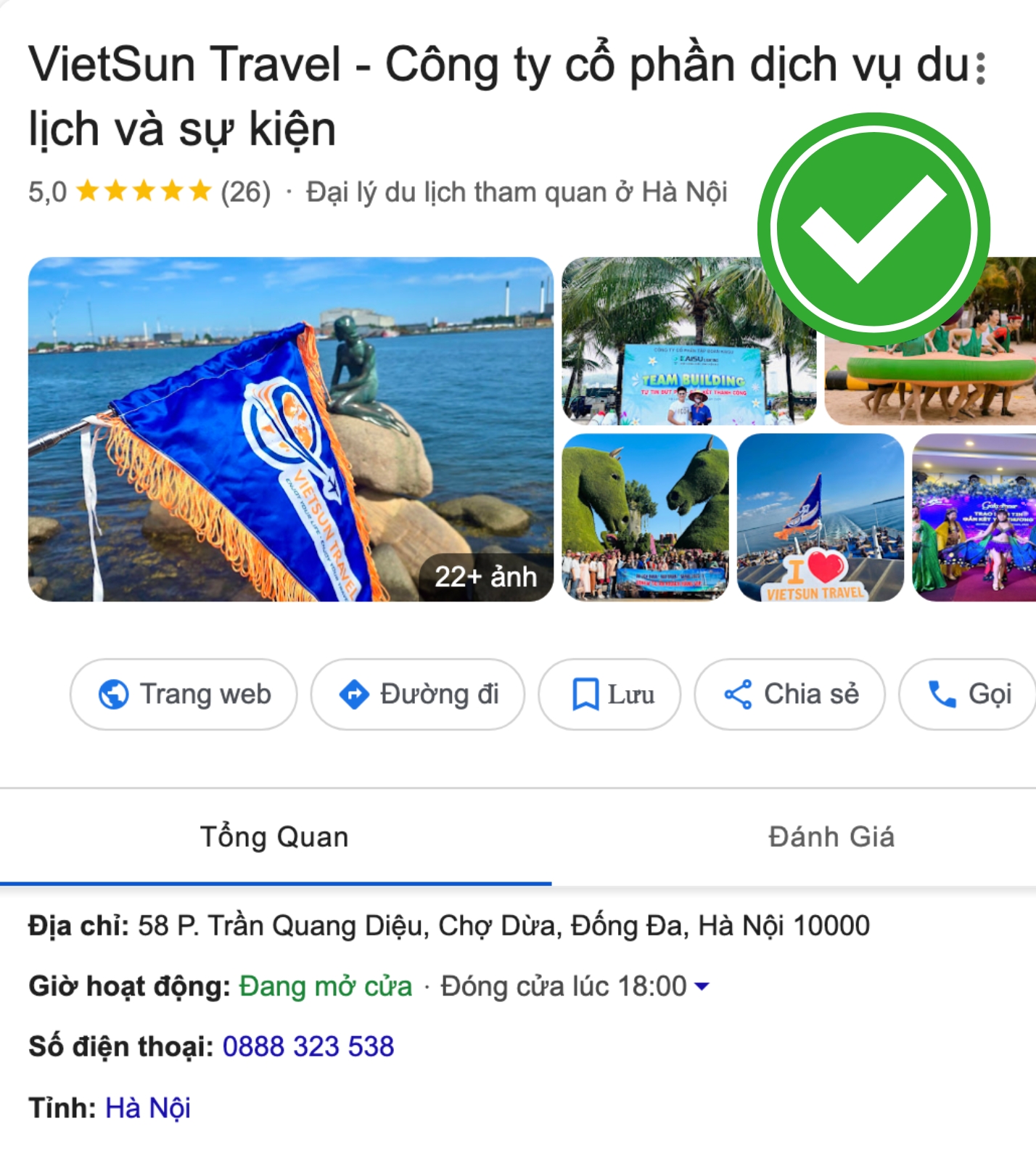Open the Hà Nội province link
This screenshot has height=1161, width=1036.
pos(148,1108)
